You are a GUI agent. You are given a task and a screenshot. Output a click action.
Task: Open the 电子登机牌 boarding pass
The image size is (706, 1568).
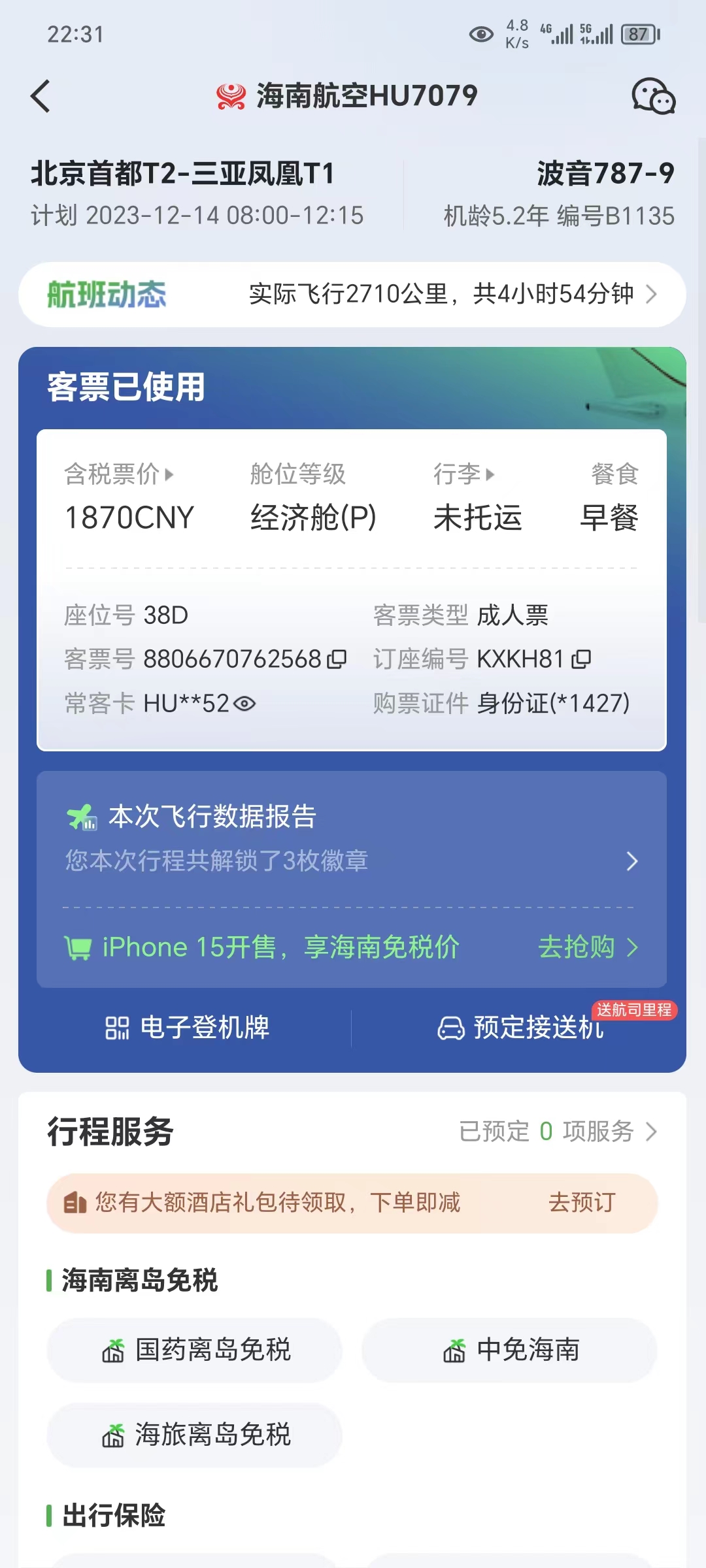click(x=188, y=1028)
